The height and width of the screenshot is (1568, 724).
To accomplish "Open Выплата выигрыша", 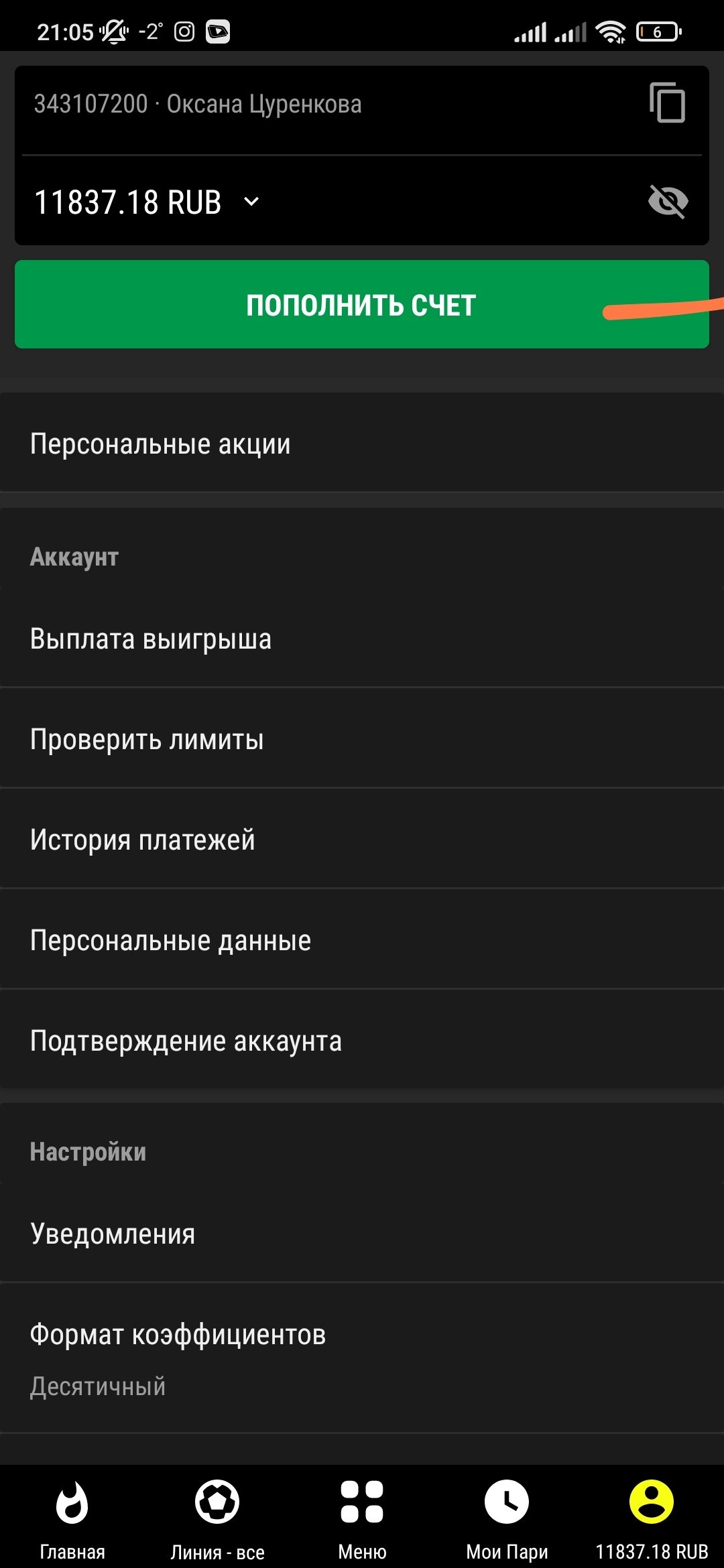I will click(362, 639).
